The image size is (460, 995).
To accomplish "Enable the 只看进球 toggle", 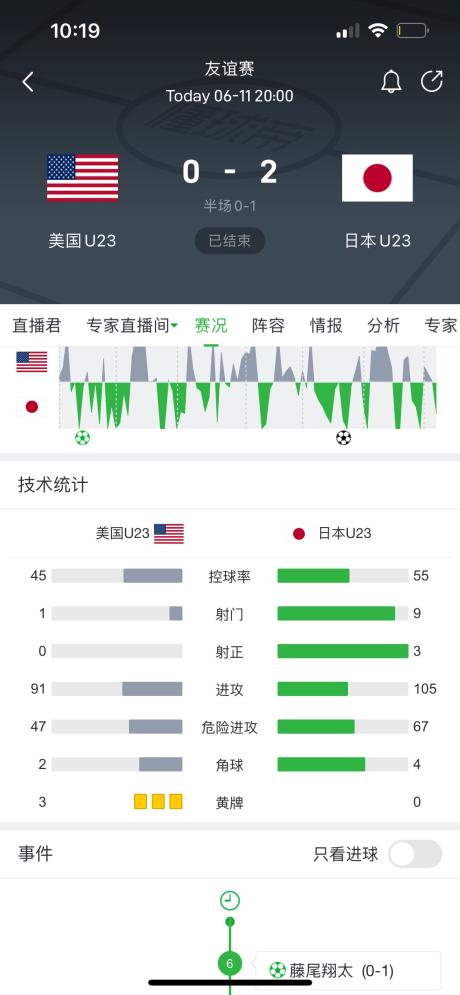I will [415, 853].
